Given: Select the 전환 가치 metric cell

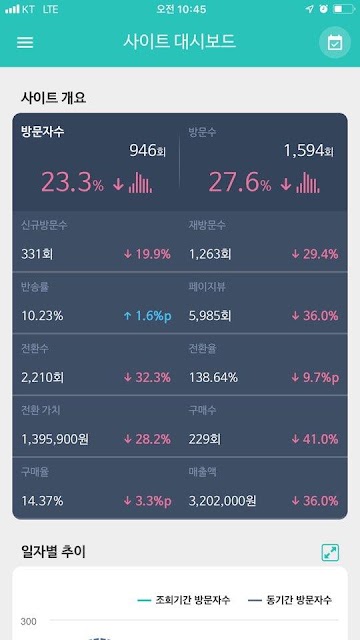Looking at the screenshot, I should [x=96, y=427].
